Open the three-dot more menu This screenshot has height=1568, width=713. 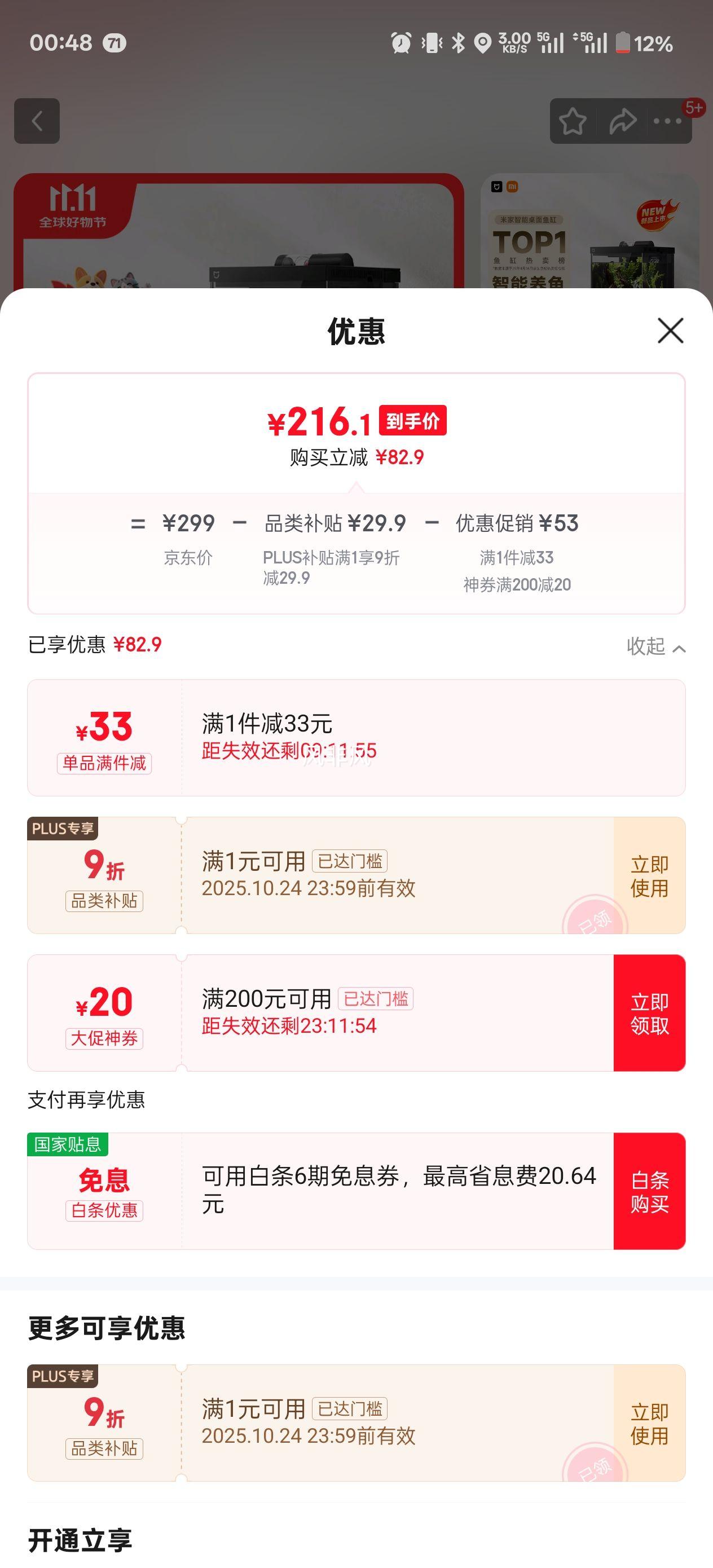point(667,121)
